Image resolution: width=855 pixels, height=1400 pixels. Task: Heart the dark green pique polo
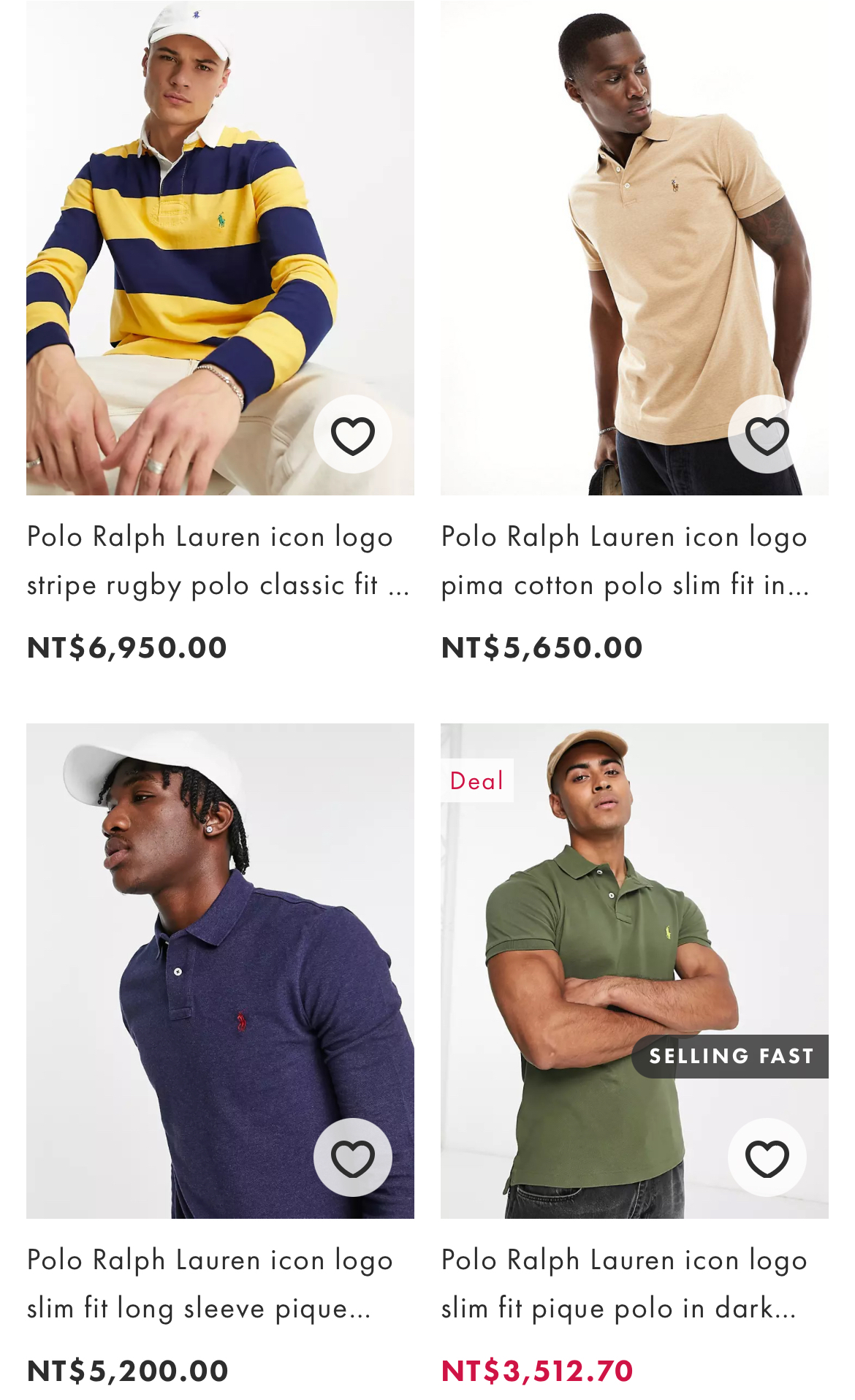(x=767, y=1157)
